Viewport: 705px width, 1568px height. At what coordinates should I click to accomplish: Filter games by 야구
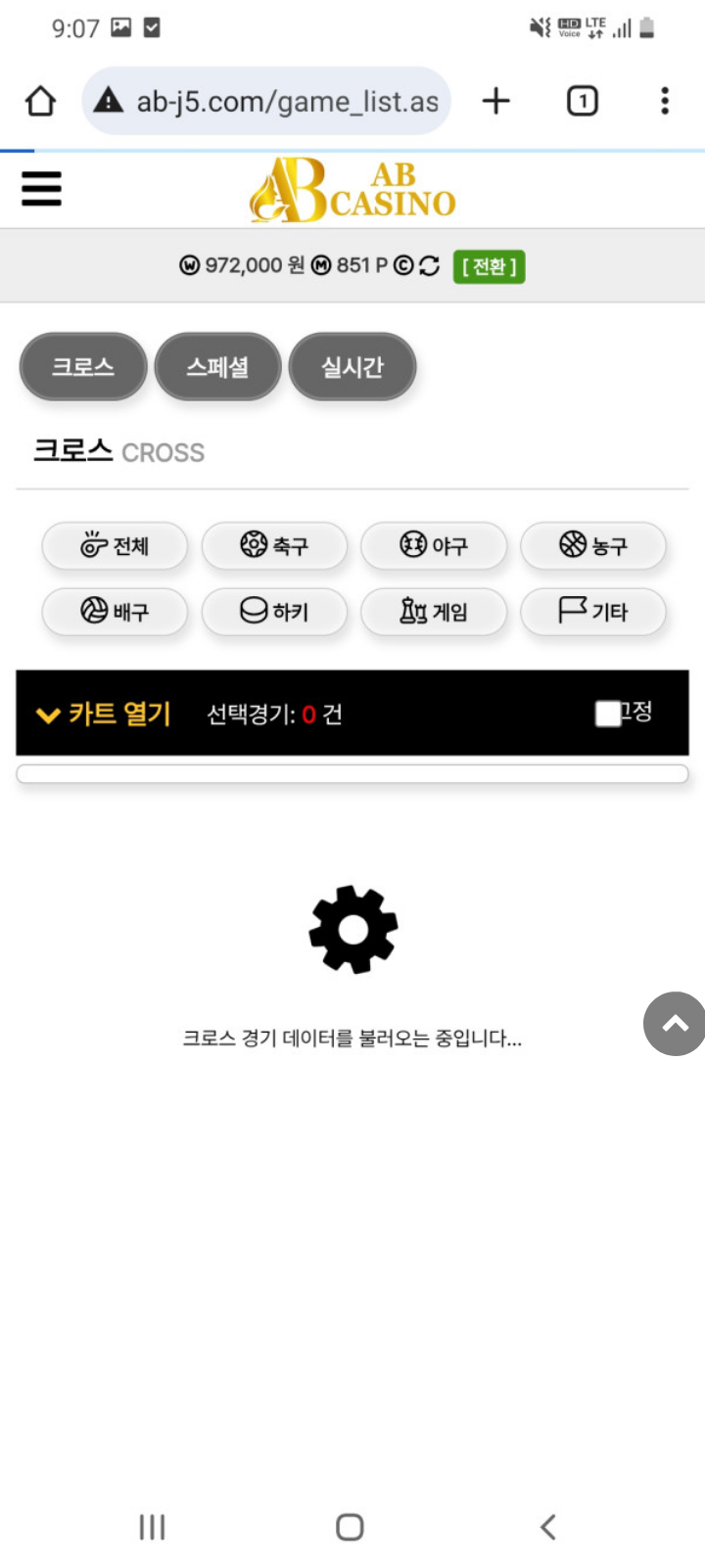coord(434,545)
